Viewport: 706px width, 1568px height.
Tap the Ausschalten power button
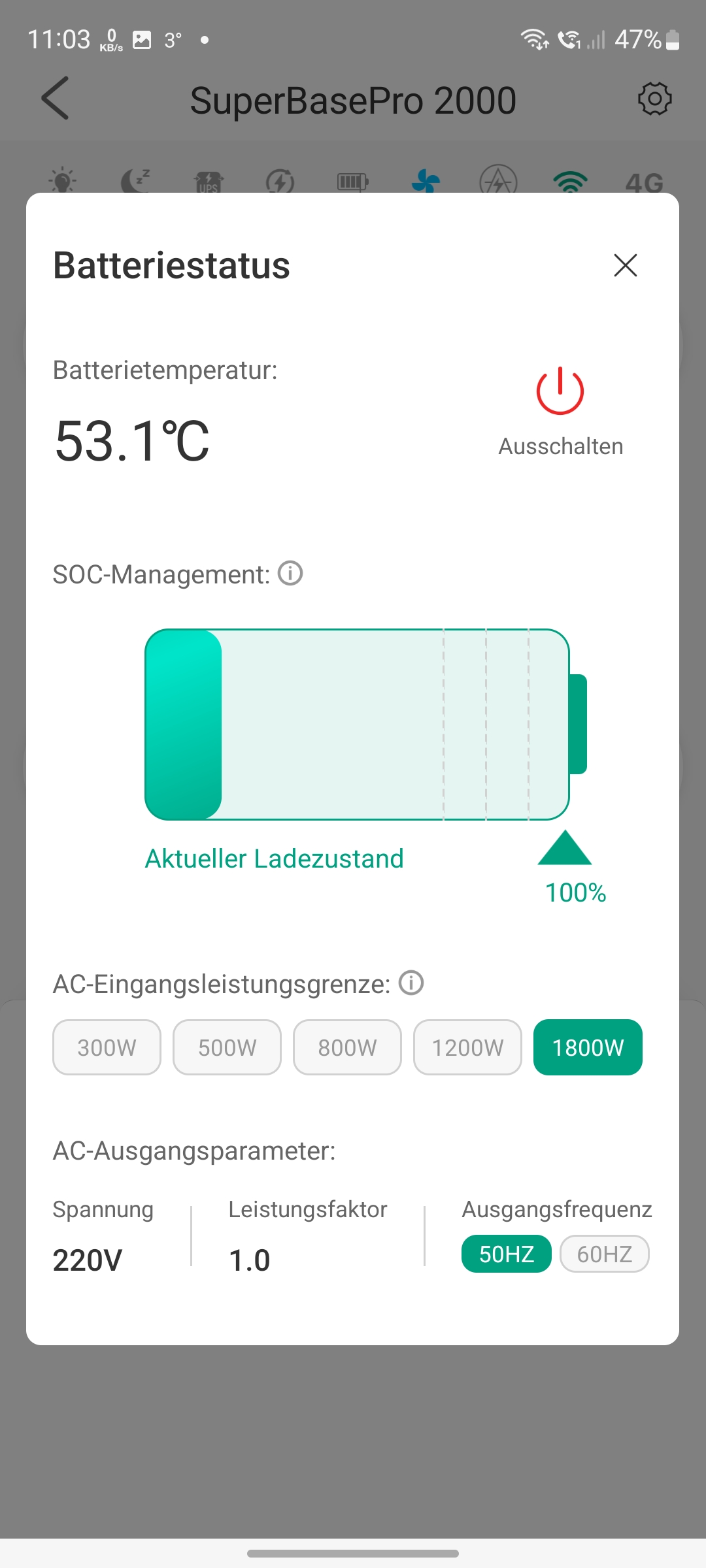(560, 392)
